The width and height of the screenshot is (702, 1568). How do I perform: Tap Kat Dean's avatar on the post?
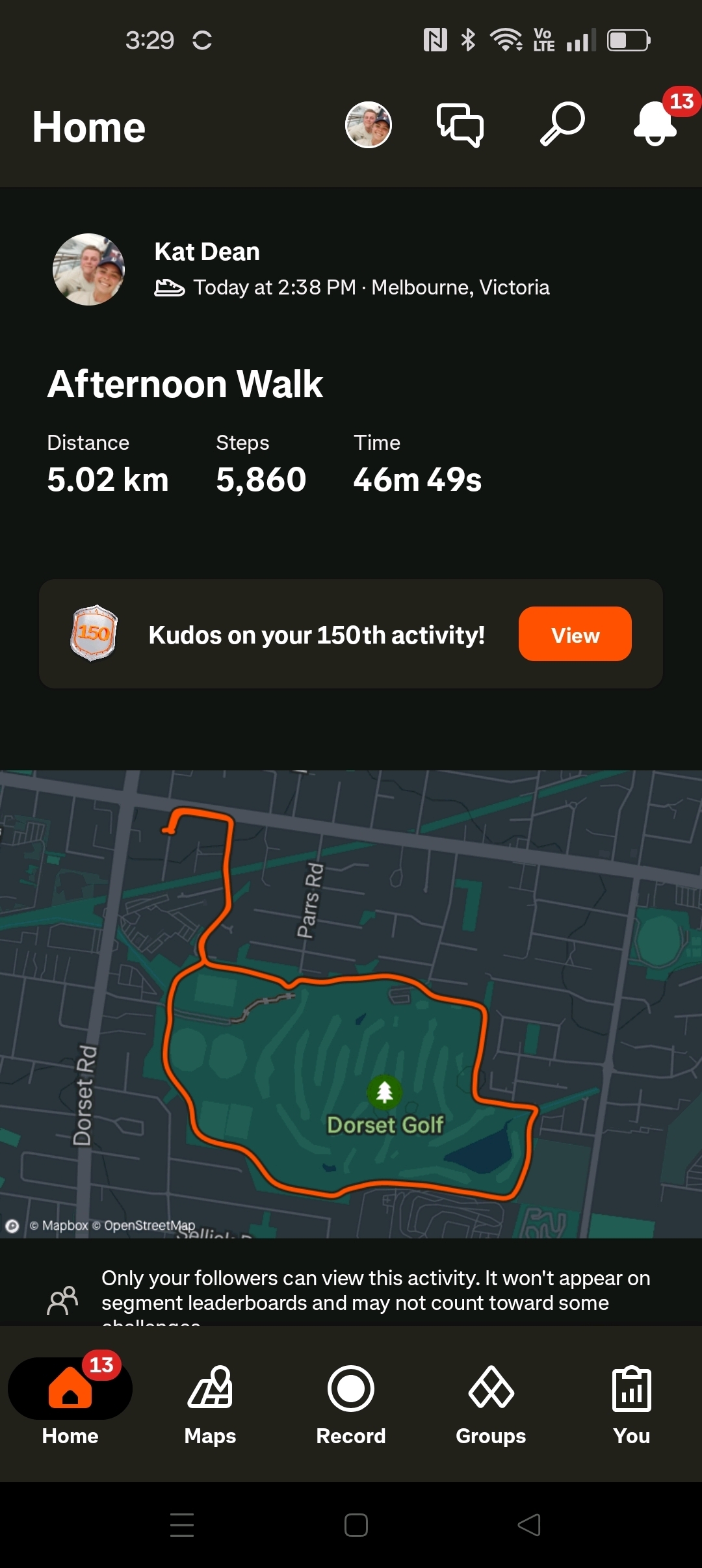[88, 270]
